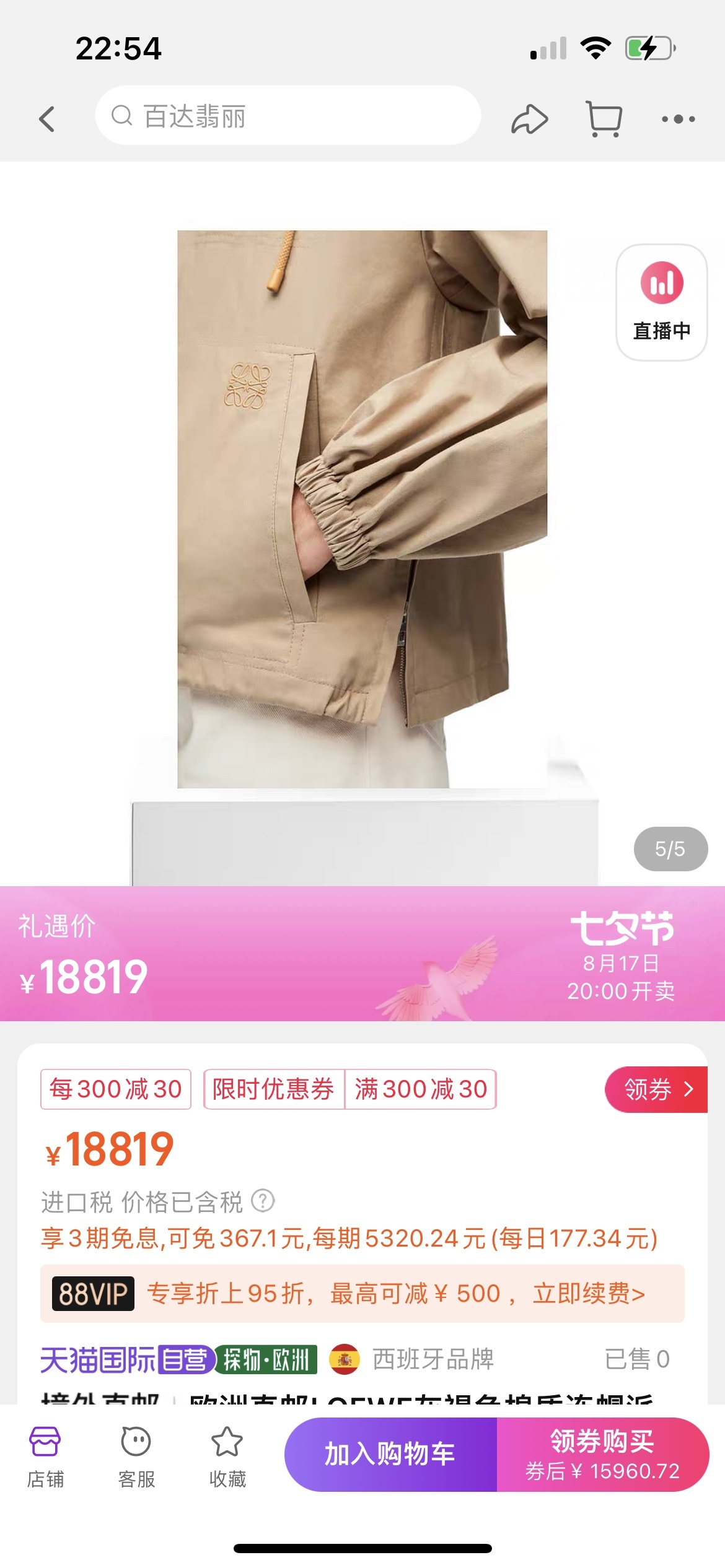Open the 店铺 store page

coord(45,1455)
